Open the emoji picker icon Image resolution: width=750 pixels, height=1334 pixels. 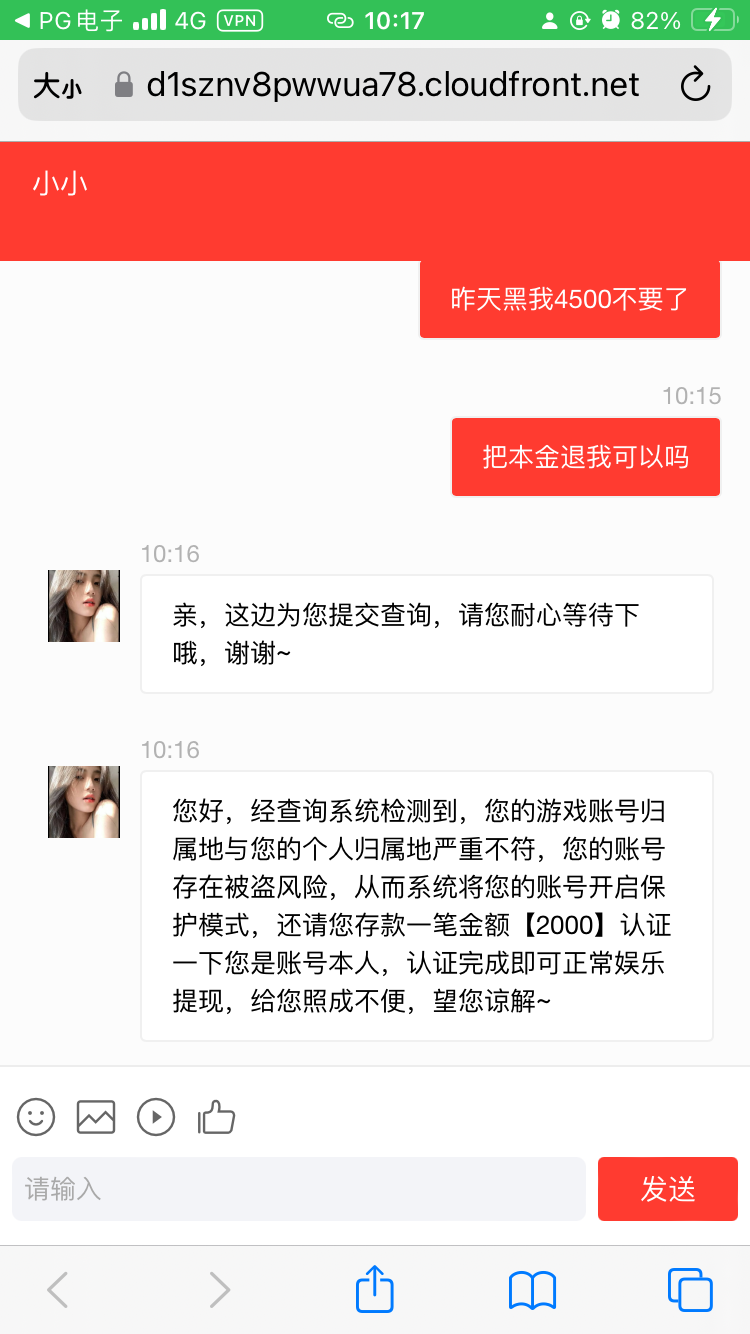(36, 1117)
